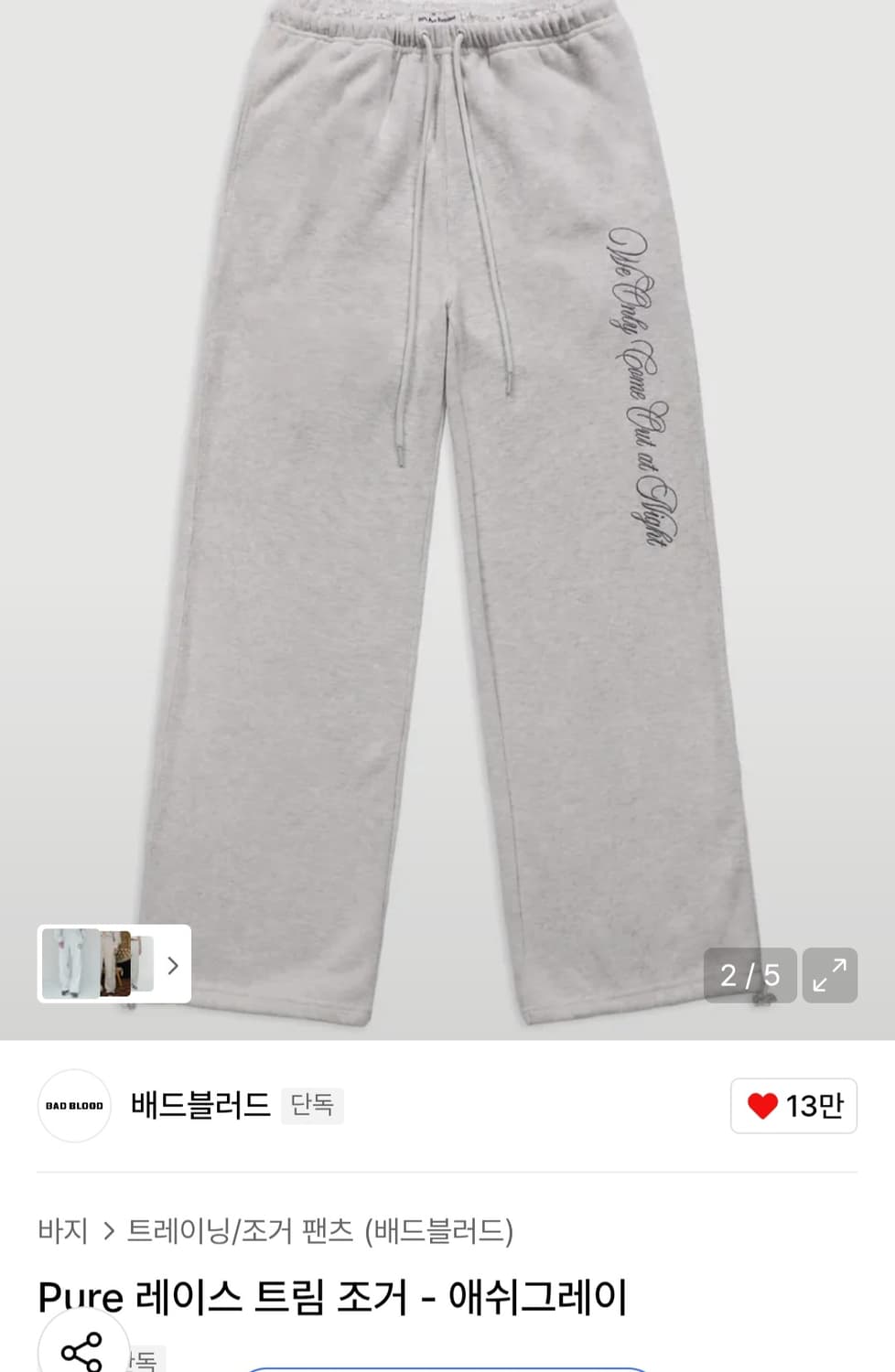Tap the BAD BLOOD circular brand logo
Screen dimensions: 895x1372
point(73,1106)
